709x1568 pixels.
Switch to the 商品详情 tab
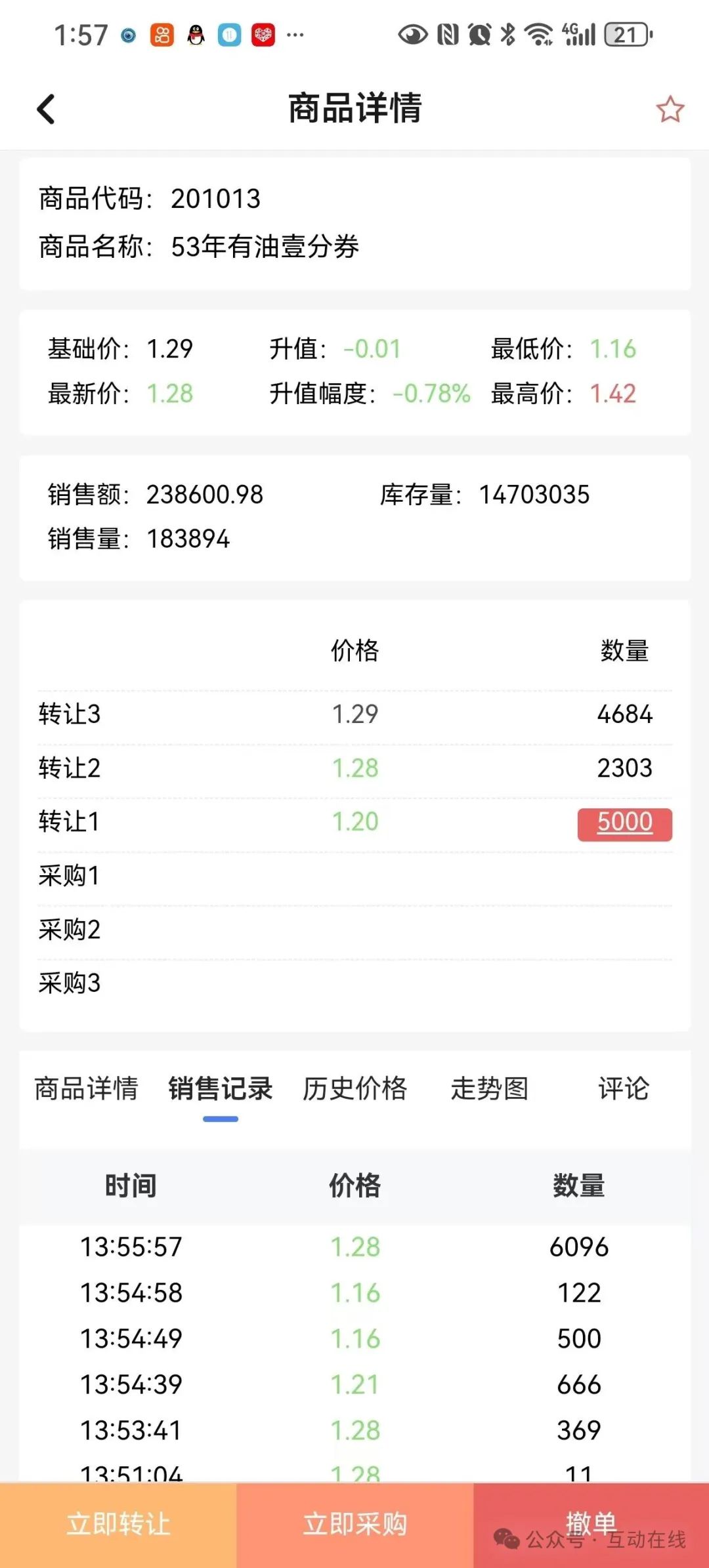click(86, 1088)
